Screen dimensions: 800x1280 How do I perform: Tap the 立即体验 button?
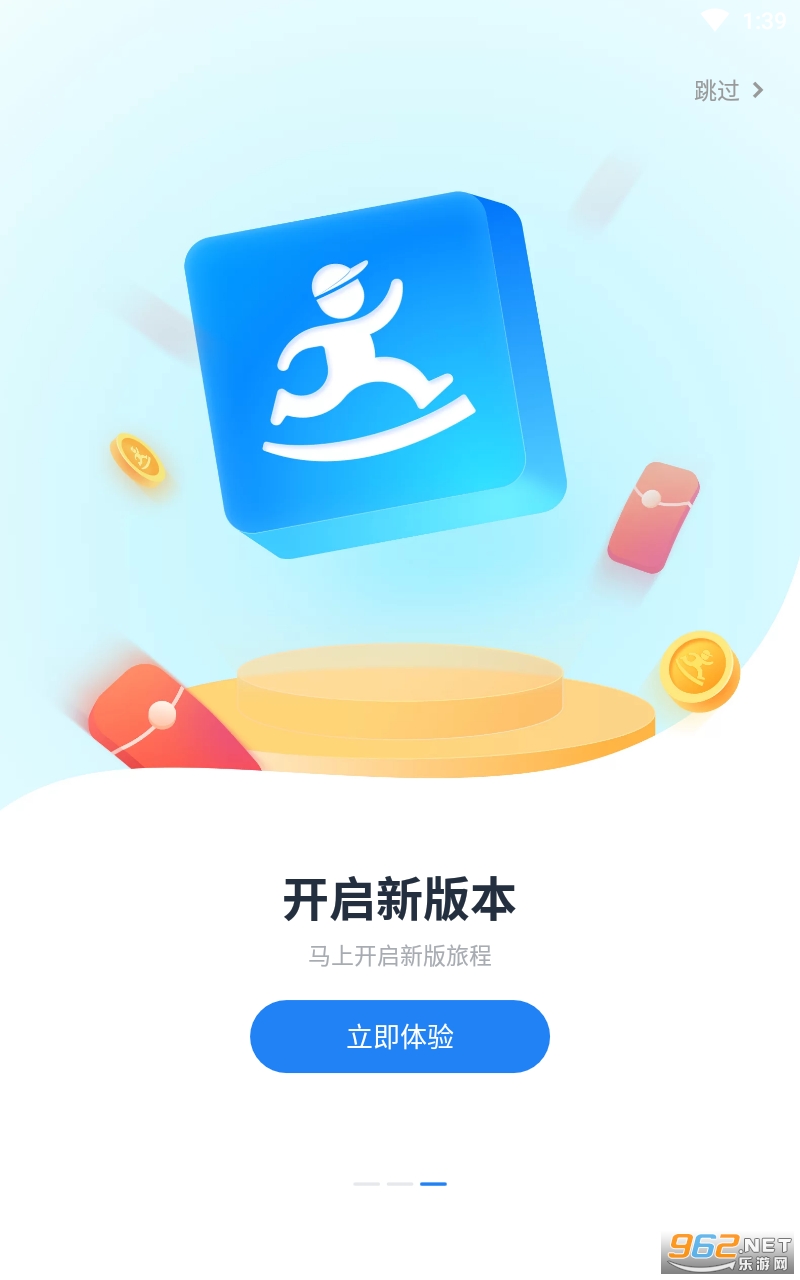(400, 1037)
